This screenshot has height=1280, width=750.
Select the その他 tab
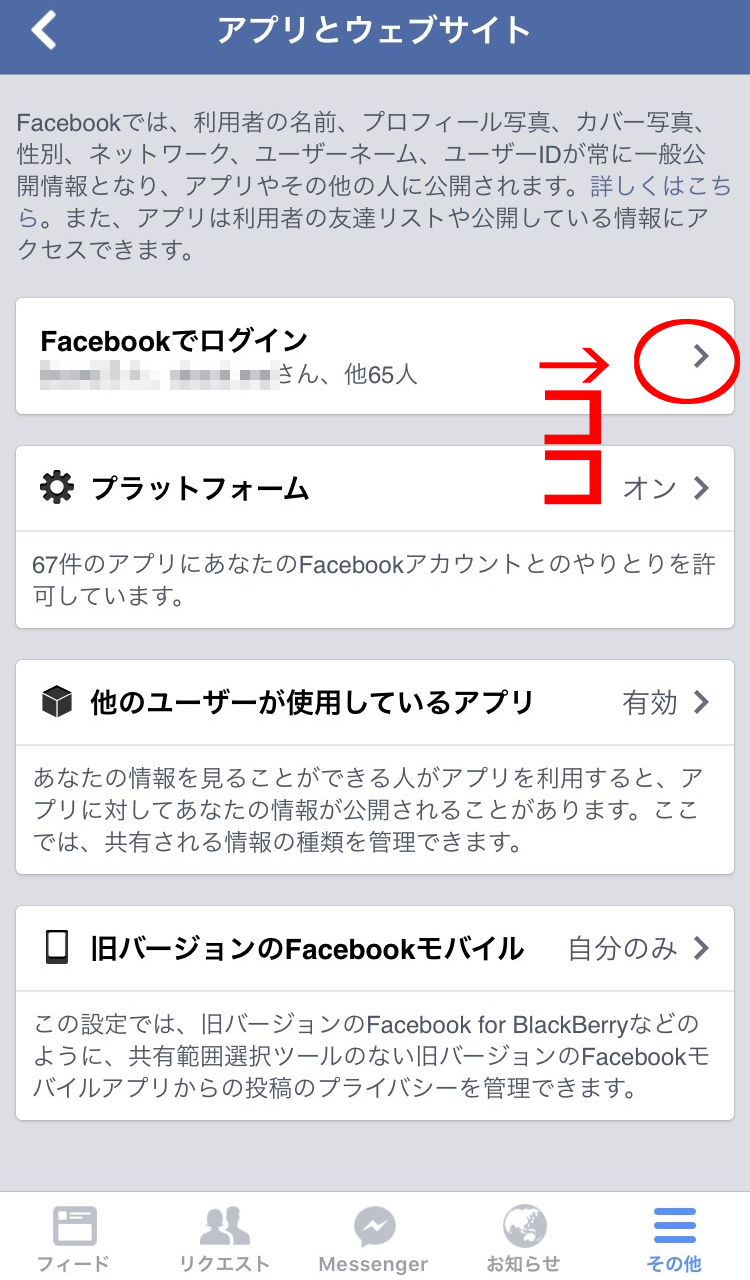[x=675, y=1236]
